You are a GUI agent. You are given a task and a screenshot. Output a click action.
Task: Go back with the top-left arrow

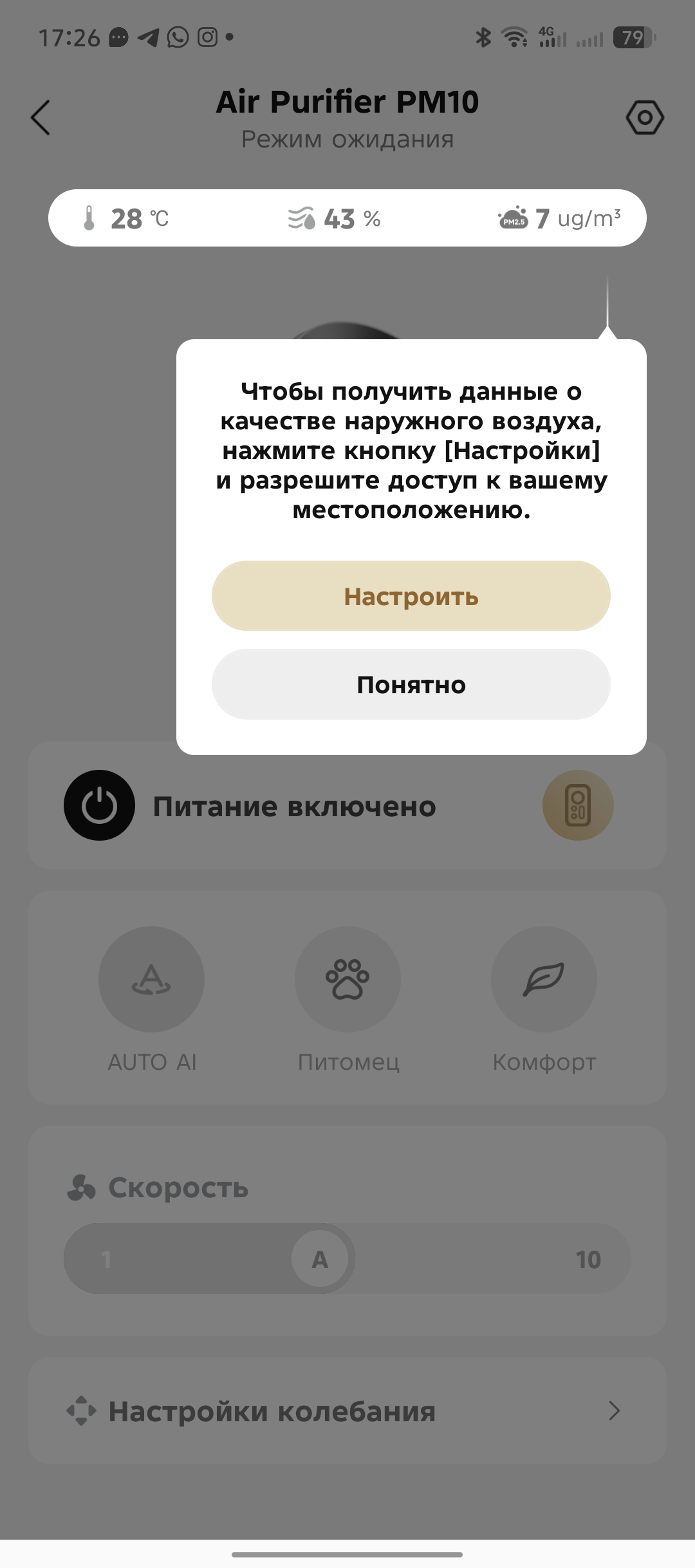coord(41,118)
